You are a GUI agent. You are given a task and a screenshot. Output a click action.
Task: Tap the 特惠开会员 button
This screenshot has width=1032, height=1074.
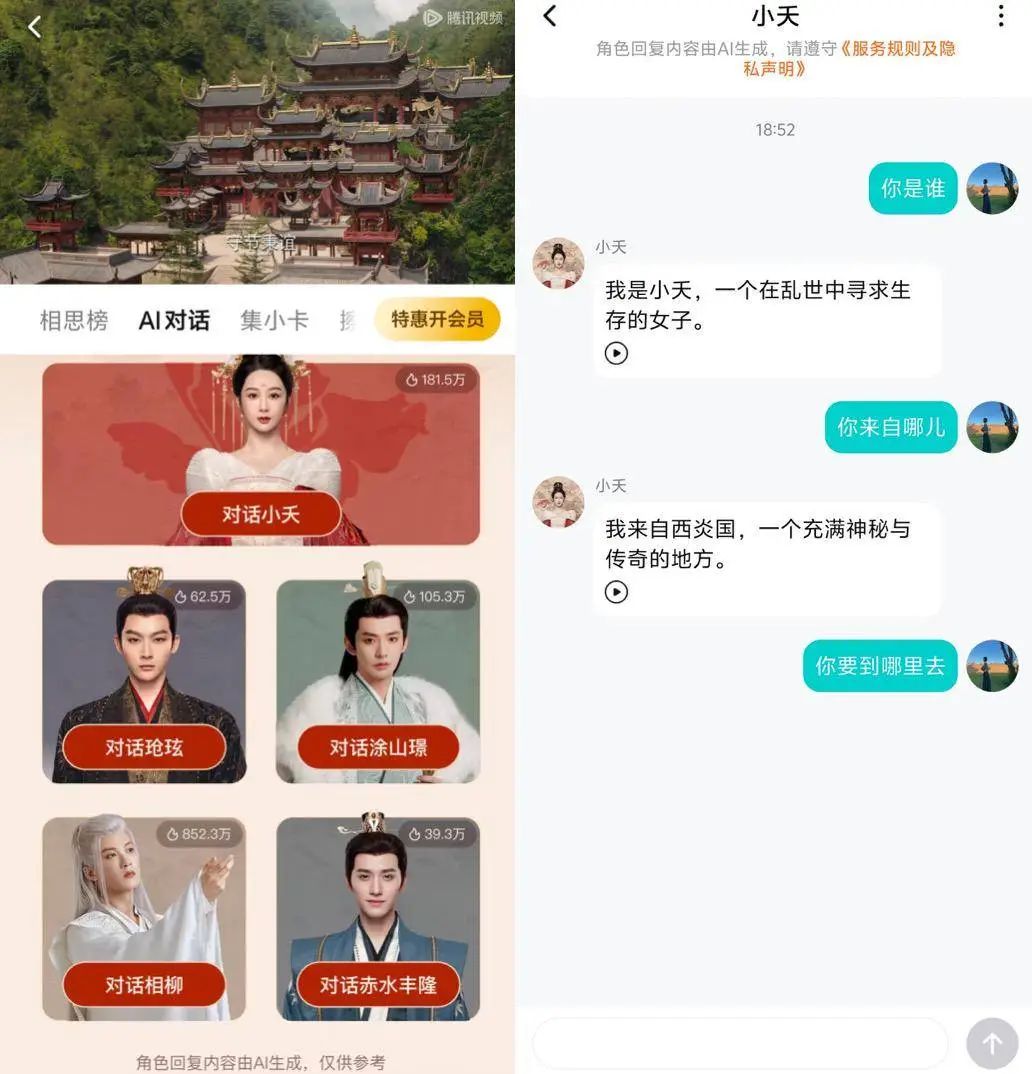pos(437,320)
